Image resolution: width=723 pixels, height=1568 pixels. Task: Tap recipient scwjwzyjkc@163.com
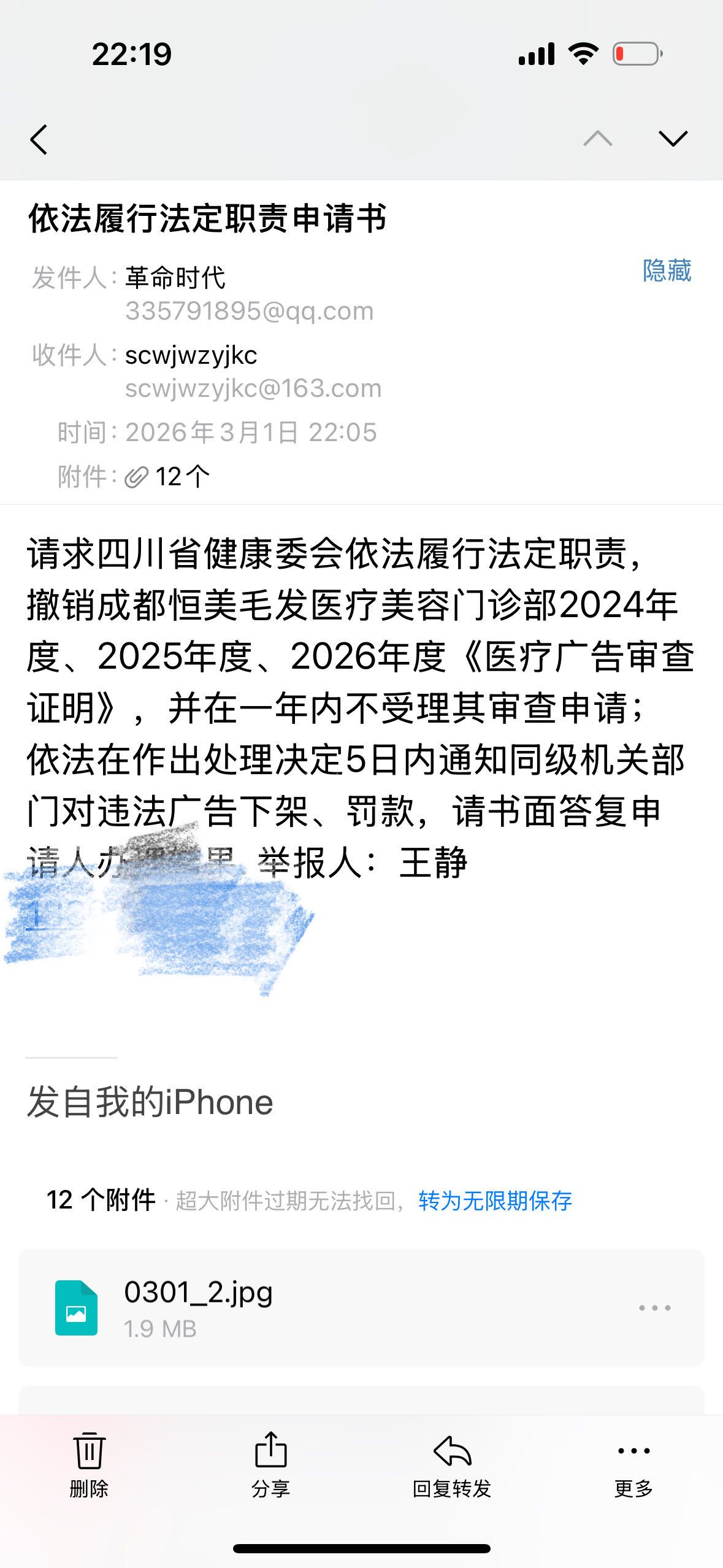point(253,388)
